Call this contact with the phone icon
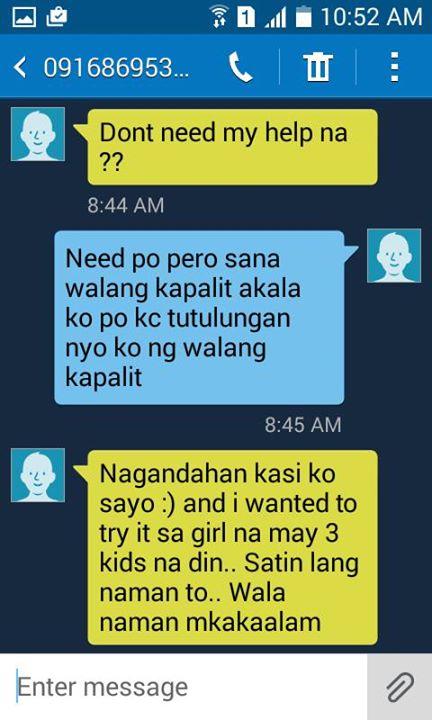Screen dimensions: 432x720 click(241, 67)
